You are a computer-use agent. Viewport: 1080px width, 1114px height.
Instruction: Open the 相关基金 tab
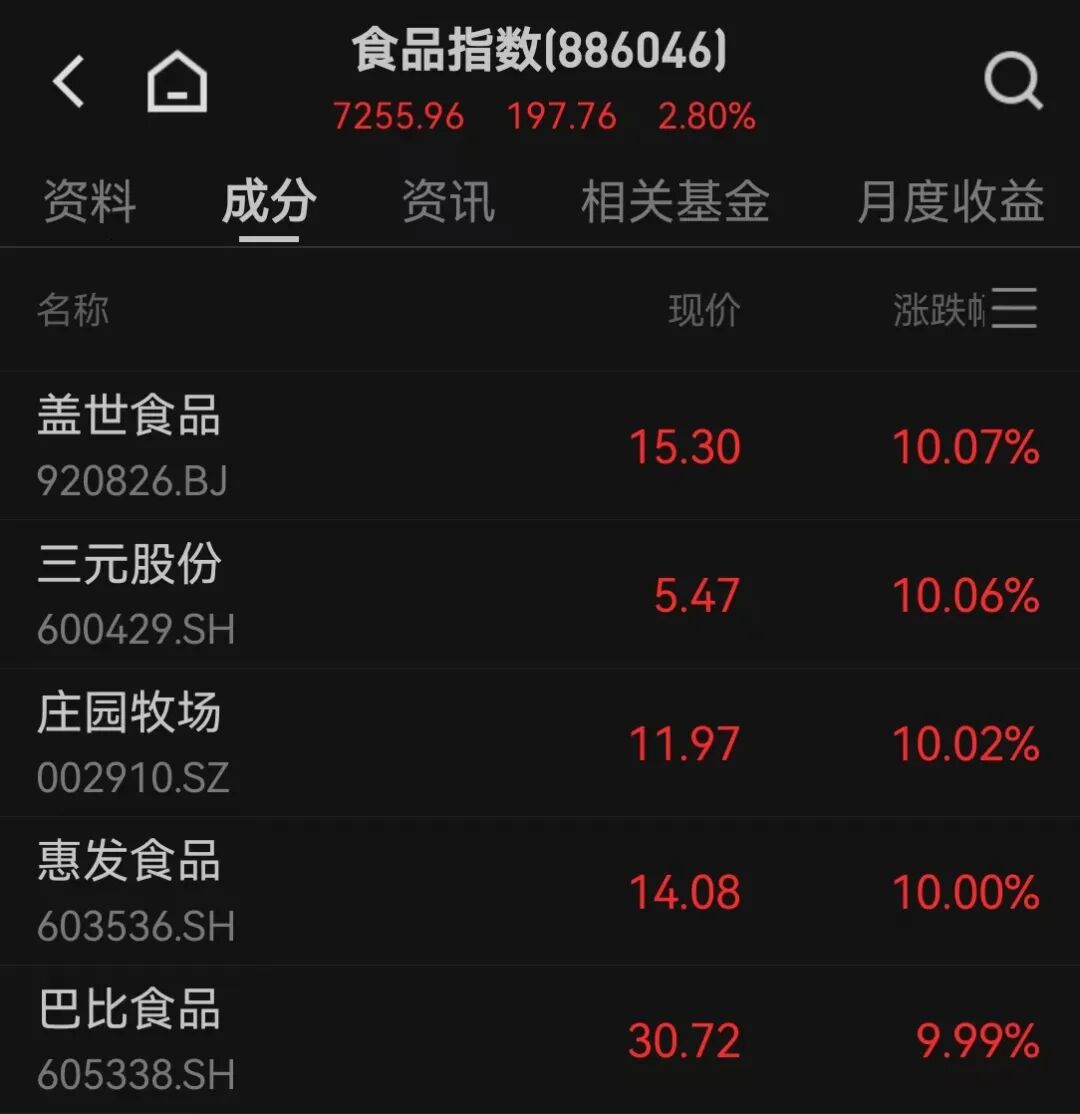[x=675, y=202]
